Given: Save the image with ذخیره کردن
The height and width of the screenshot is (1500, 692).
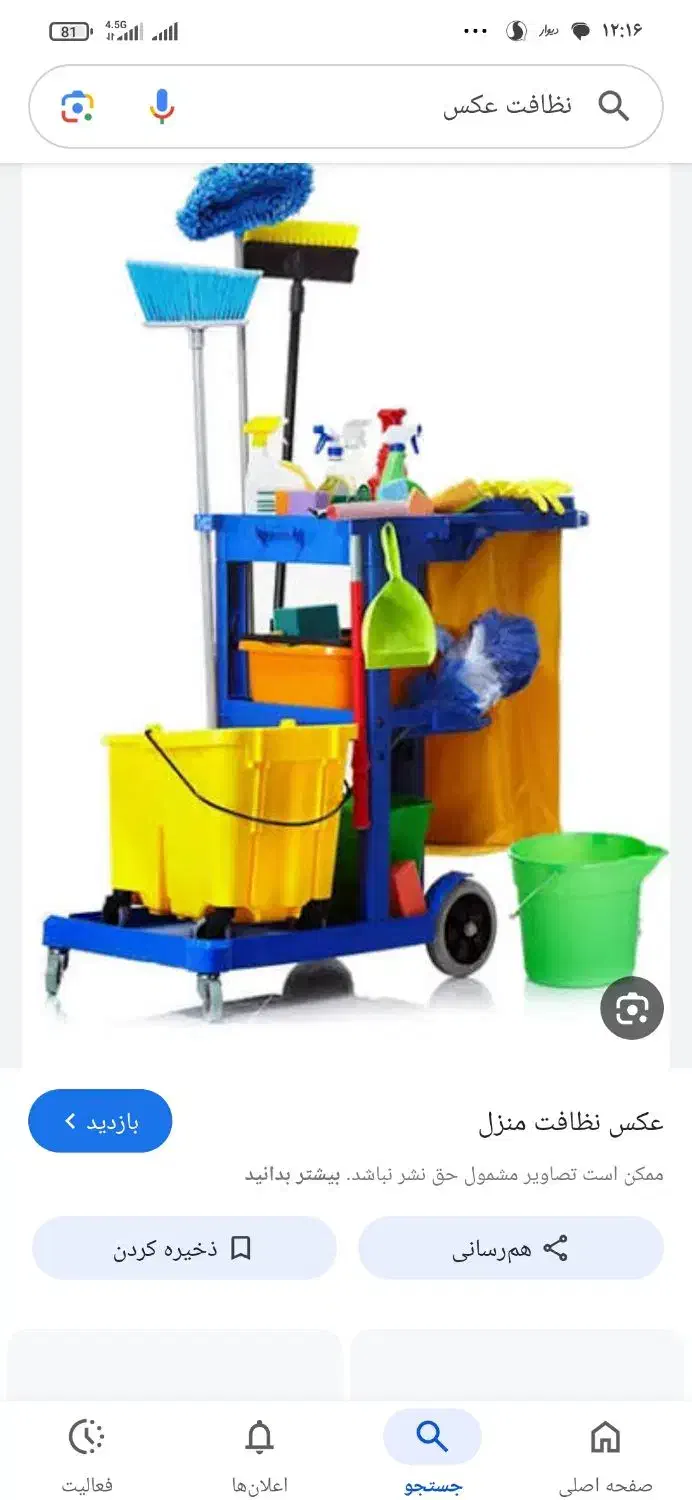Looking at the screenshot, I should pos(184,1248).
